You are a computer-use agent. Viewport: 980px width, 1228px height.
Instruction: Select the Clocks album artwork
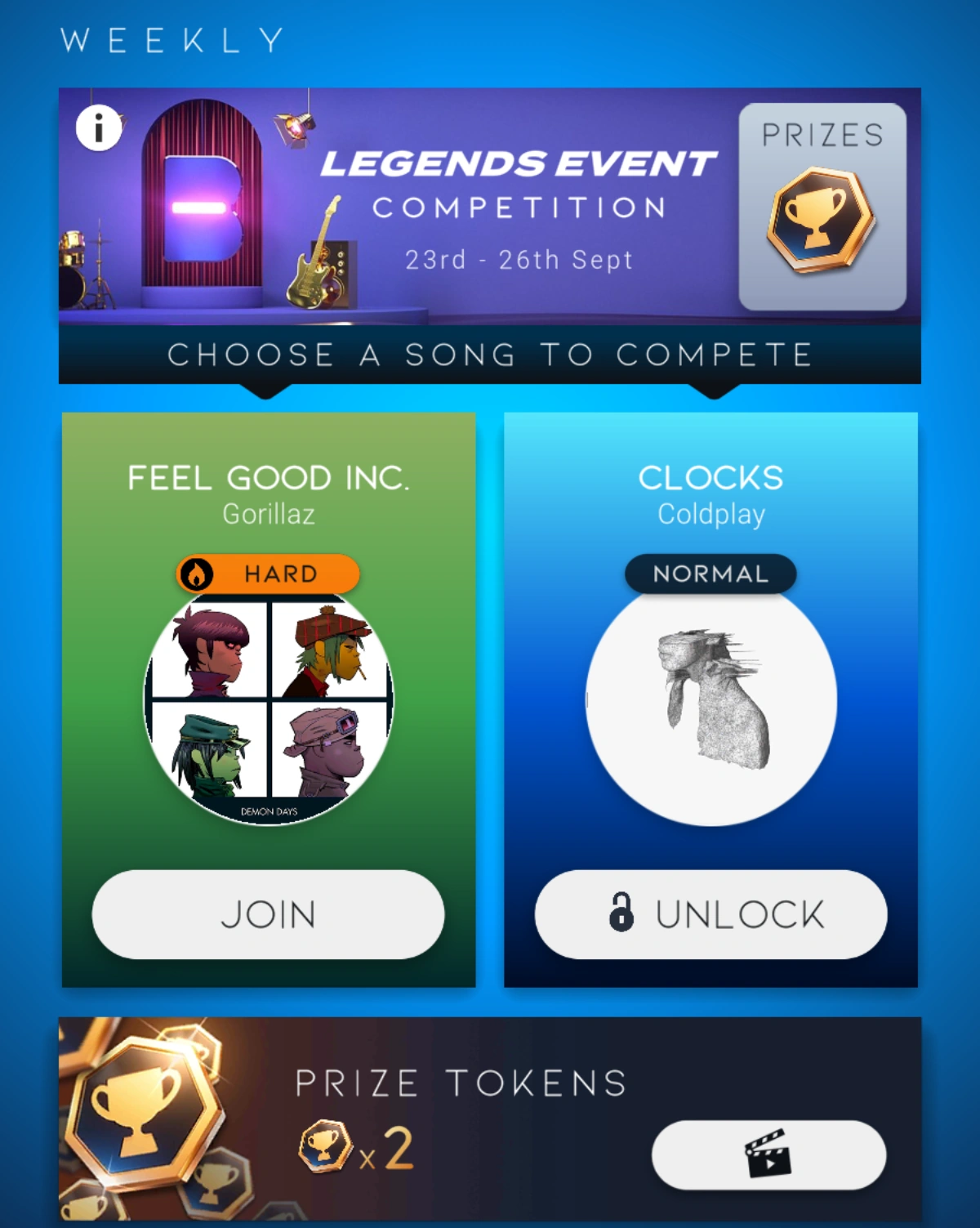pyautogui.click(x=711, y=703)
